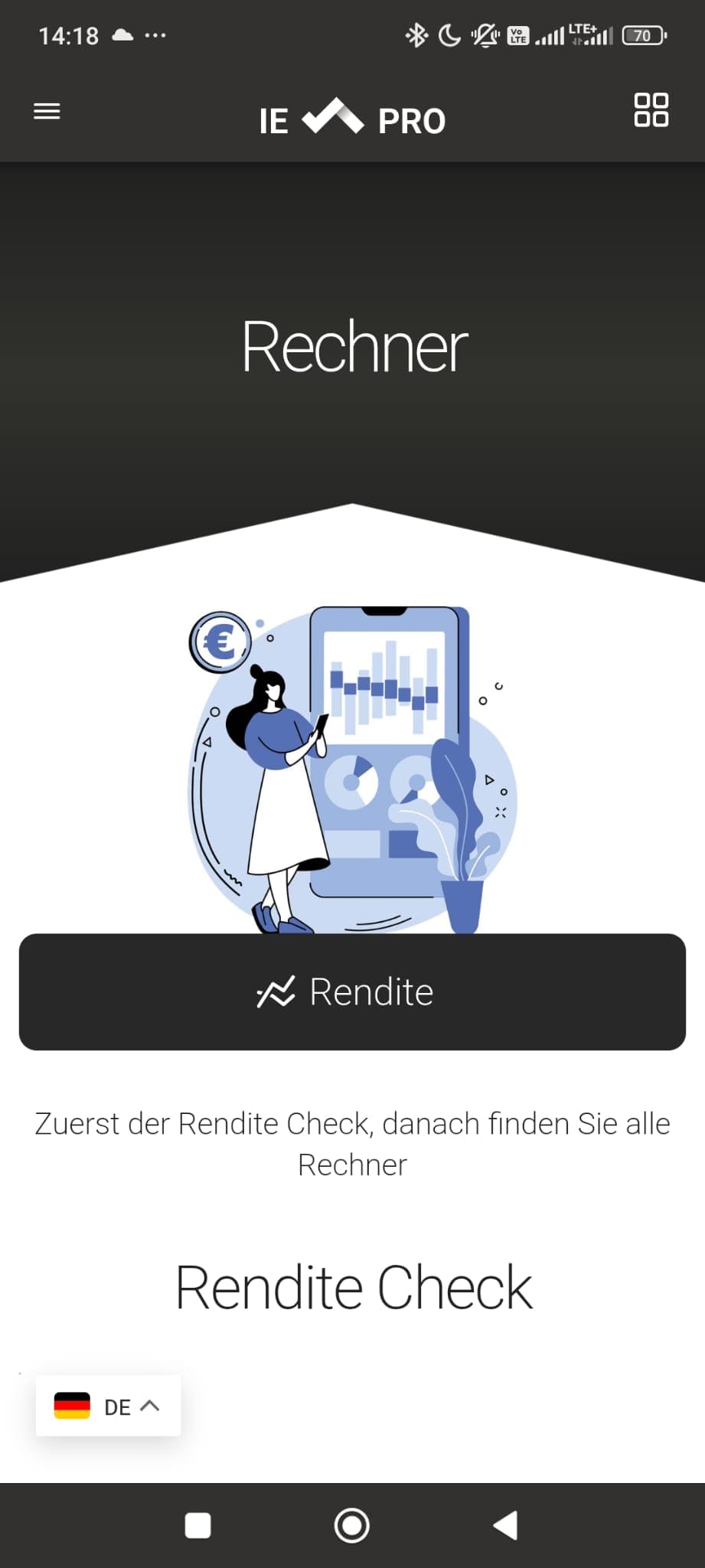
Task: Tap the IE PRO logo header
Action: point(352,119)
